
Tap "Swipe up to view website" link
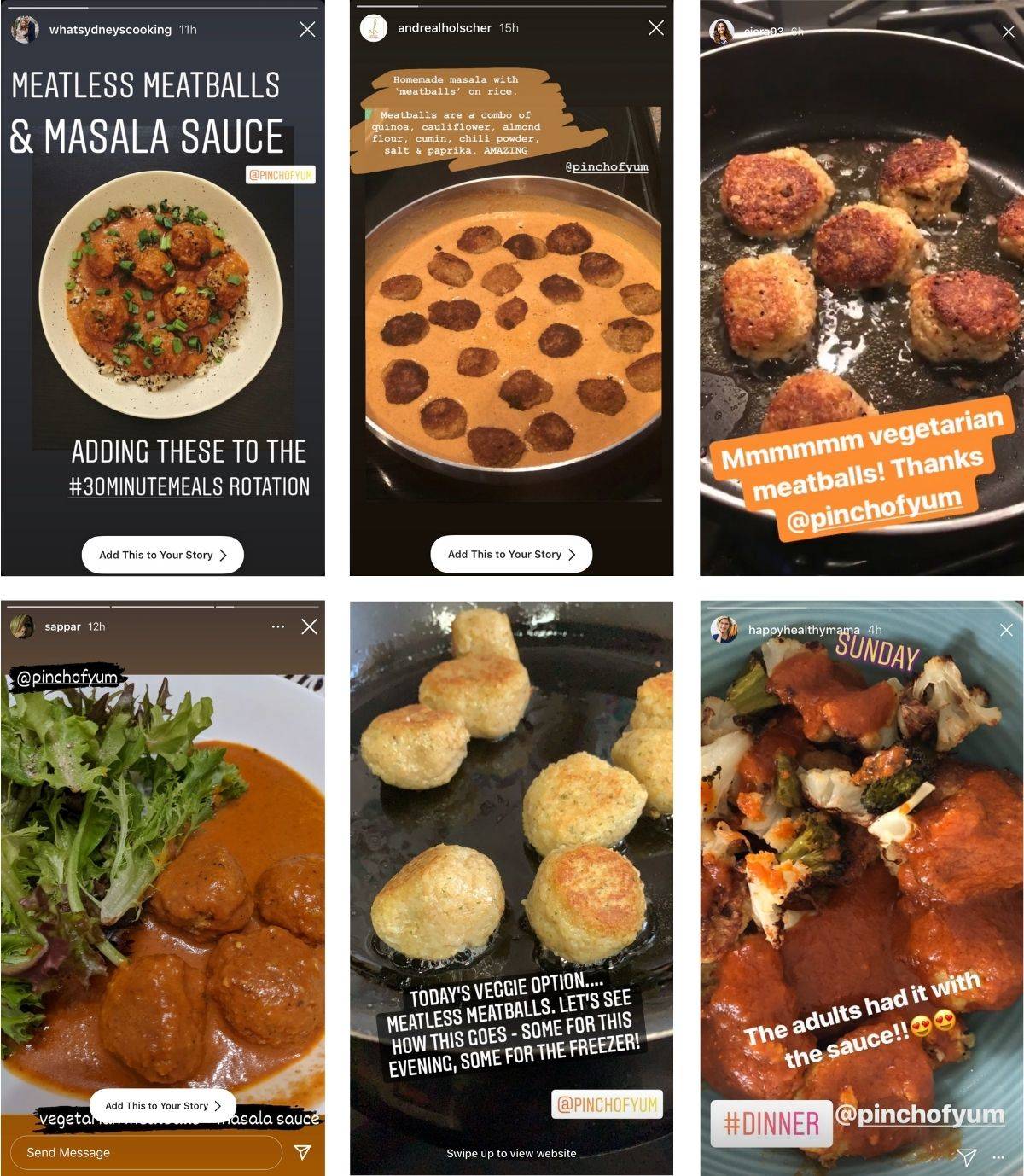[x=510, y=1152]
